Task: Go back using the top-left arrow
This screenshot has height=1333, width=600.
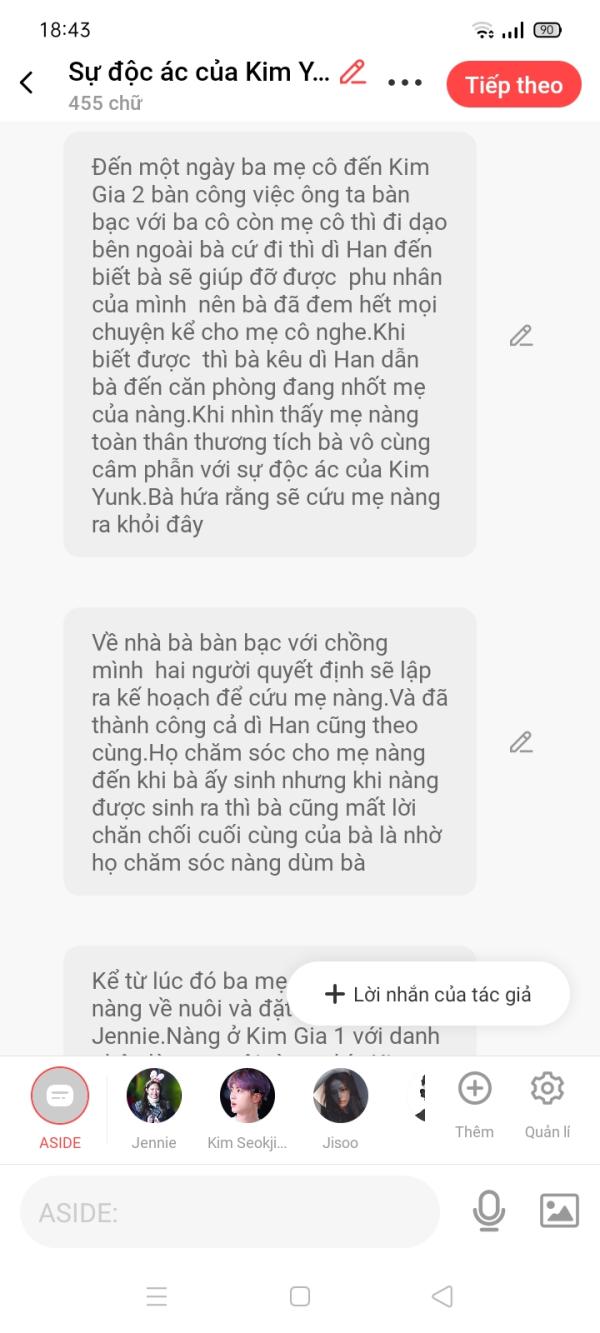Action: pyautogui.click(x=27, y=83)
